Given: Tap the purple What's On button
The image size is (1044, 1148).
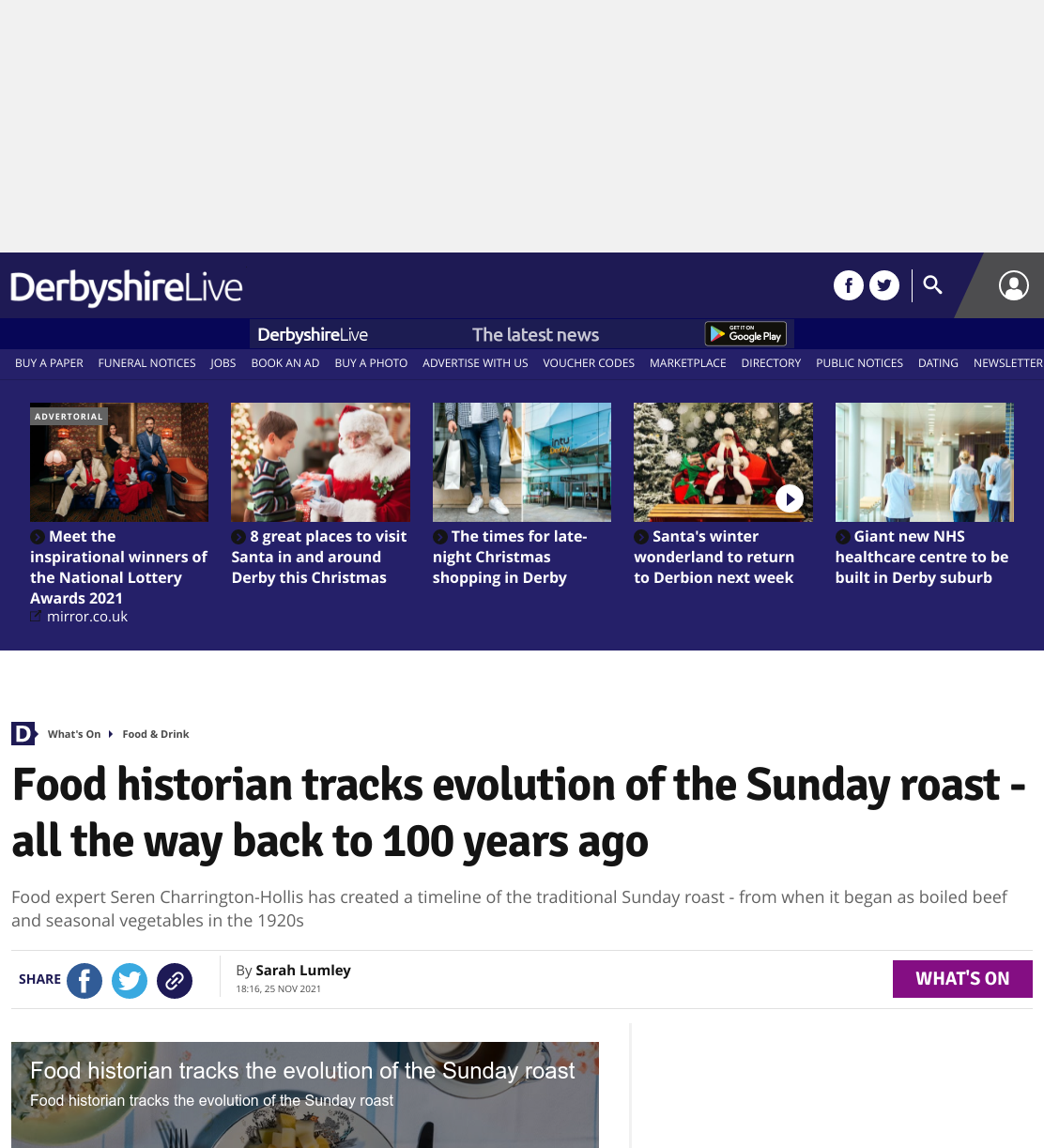Looking at the screenshot, I should 962,979.
